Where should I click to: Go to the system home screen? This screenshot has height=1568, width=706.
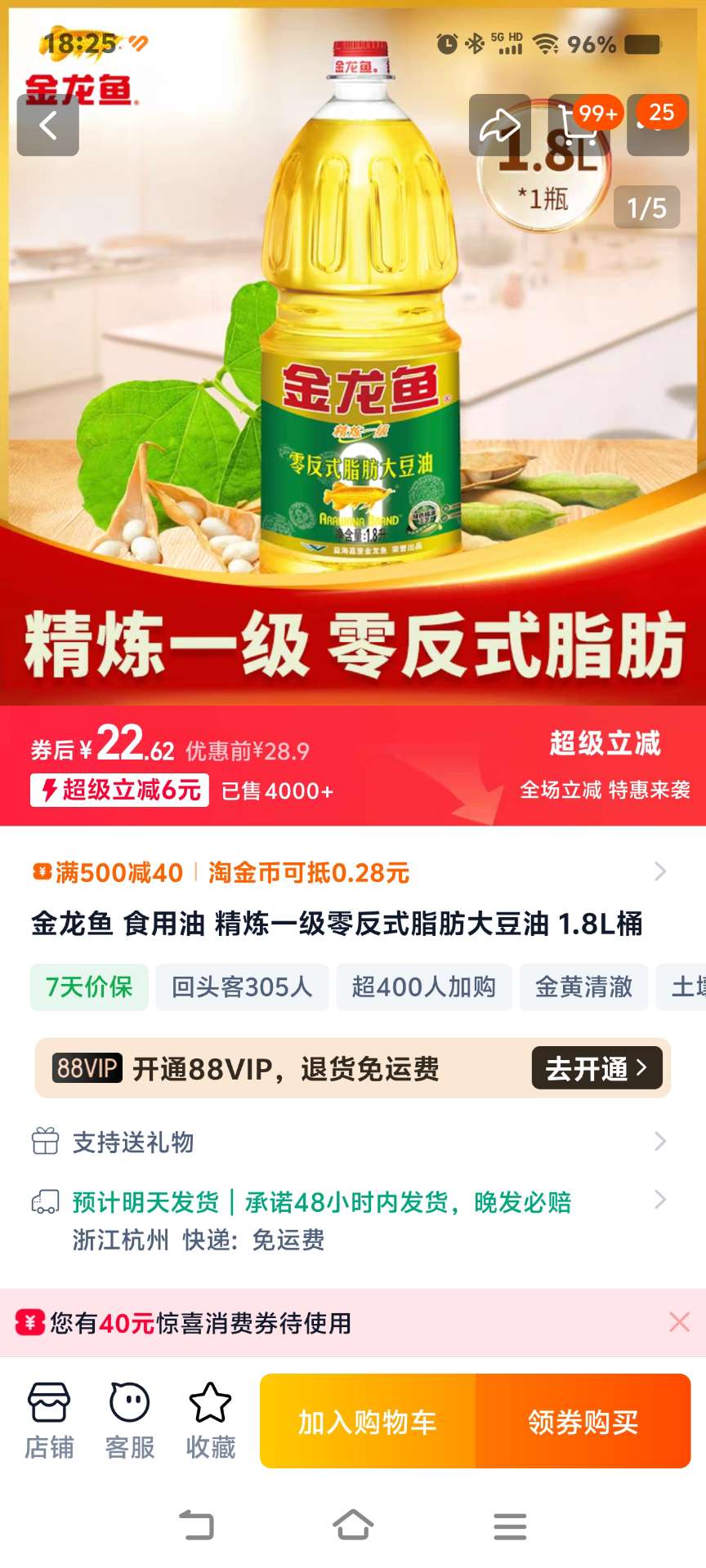click(353, 1525)
